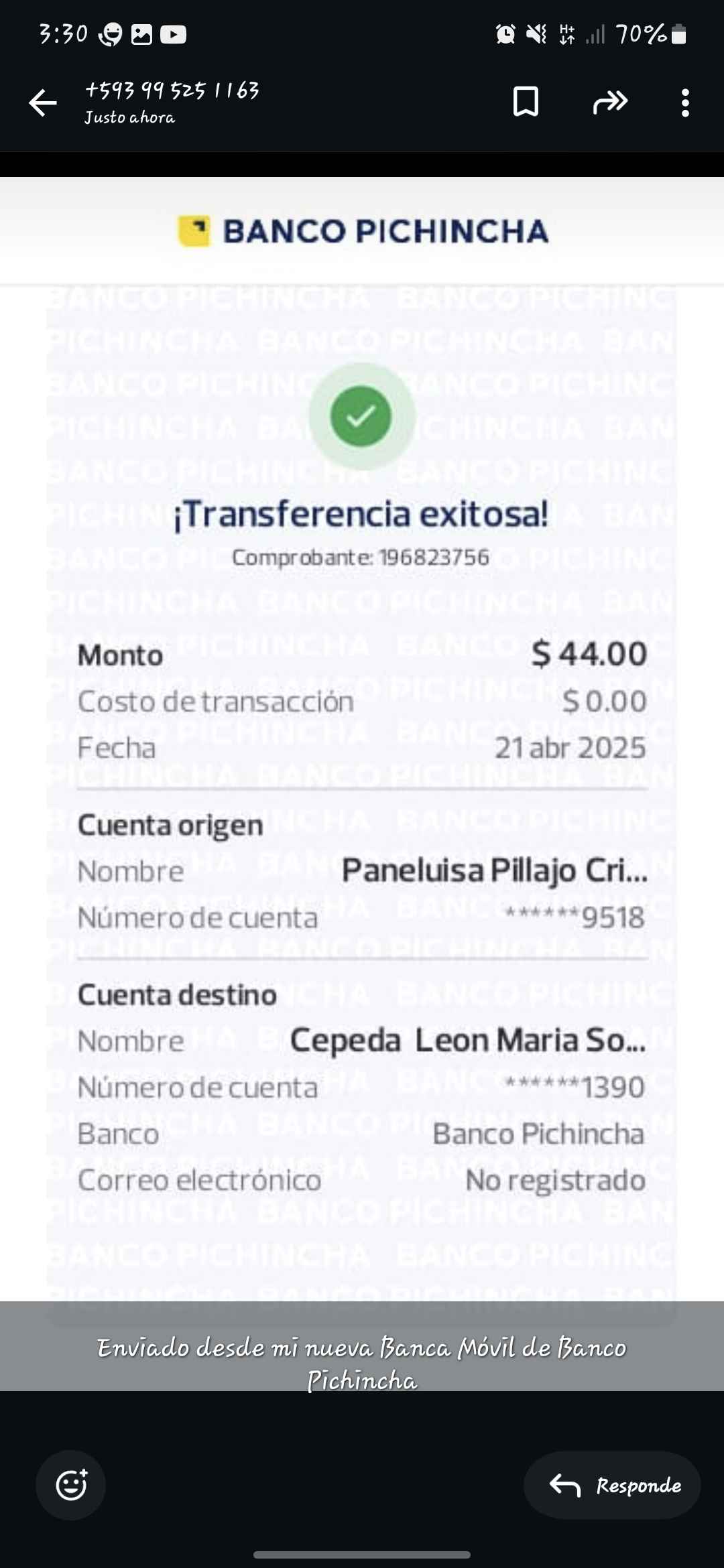Add an emoji reaction to the status
Image resolution: width=724 pixels, height=1568 pixels.
click(71, 1485)
